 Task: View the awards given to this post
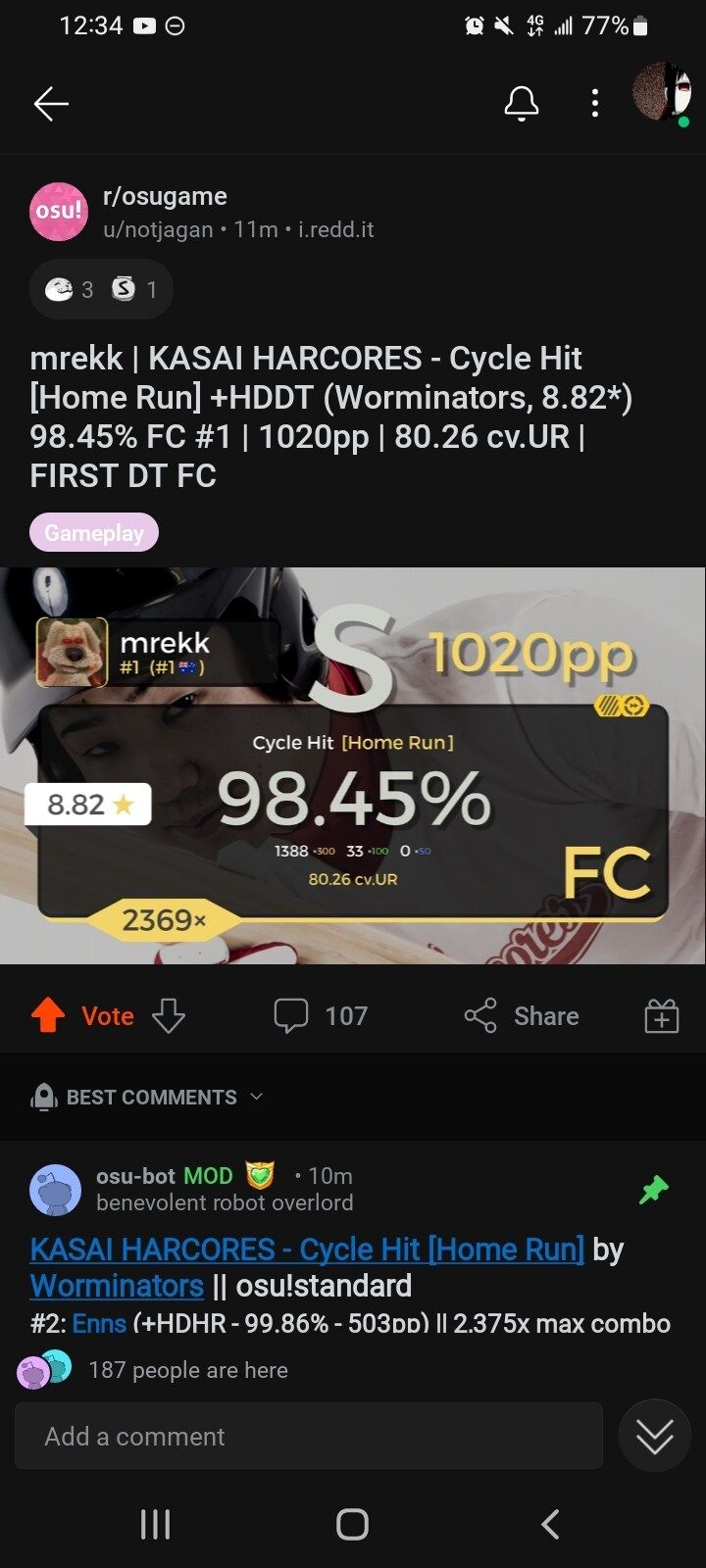[101, 289]
